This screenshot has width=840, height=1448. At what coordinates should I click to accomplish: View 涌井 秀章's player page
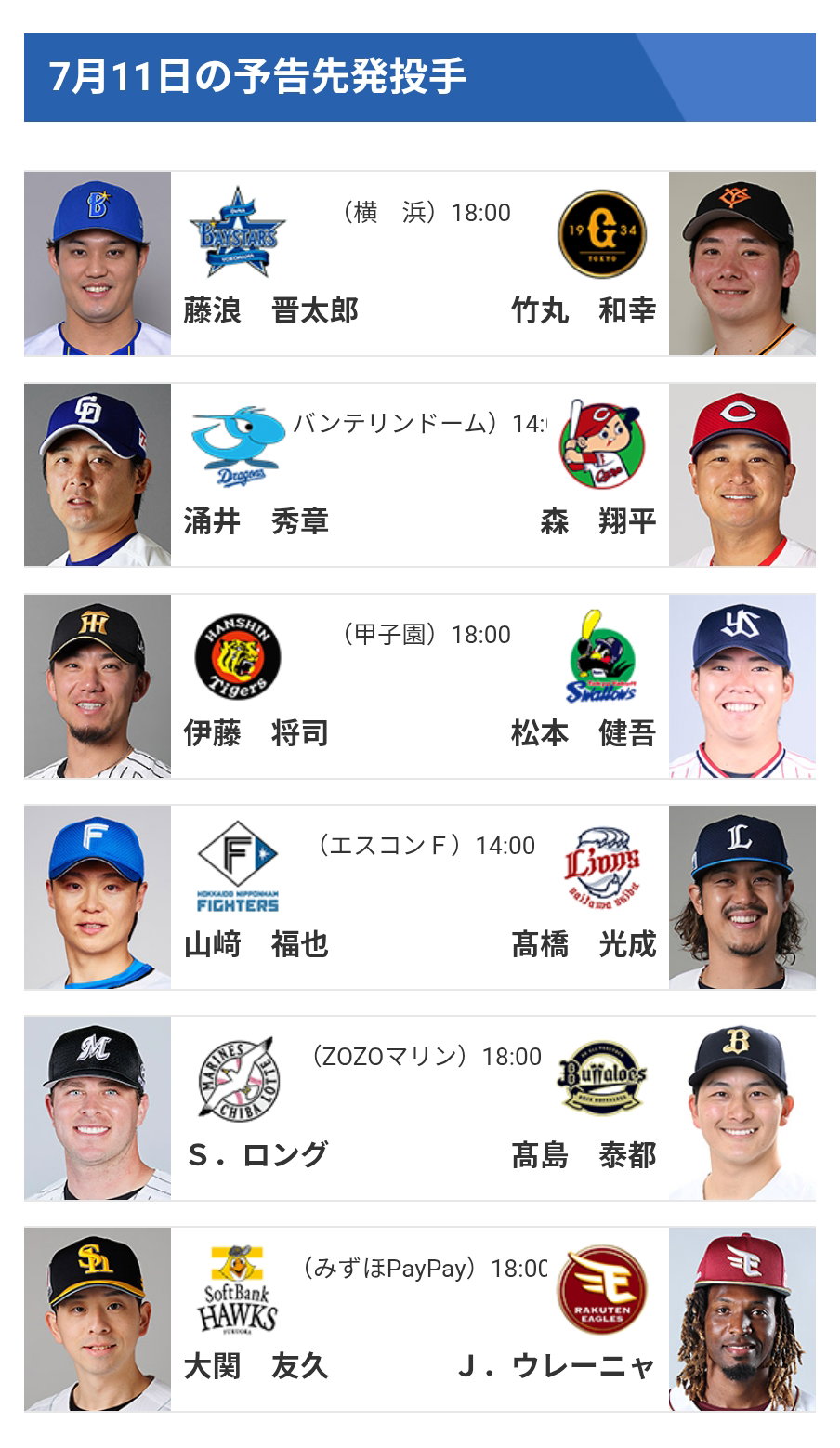pos(256,521)
